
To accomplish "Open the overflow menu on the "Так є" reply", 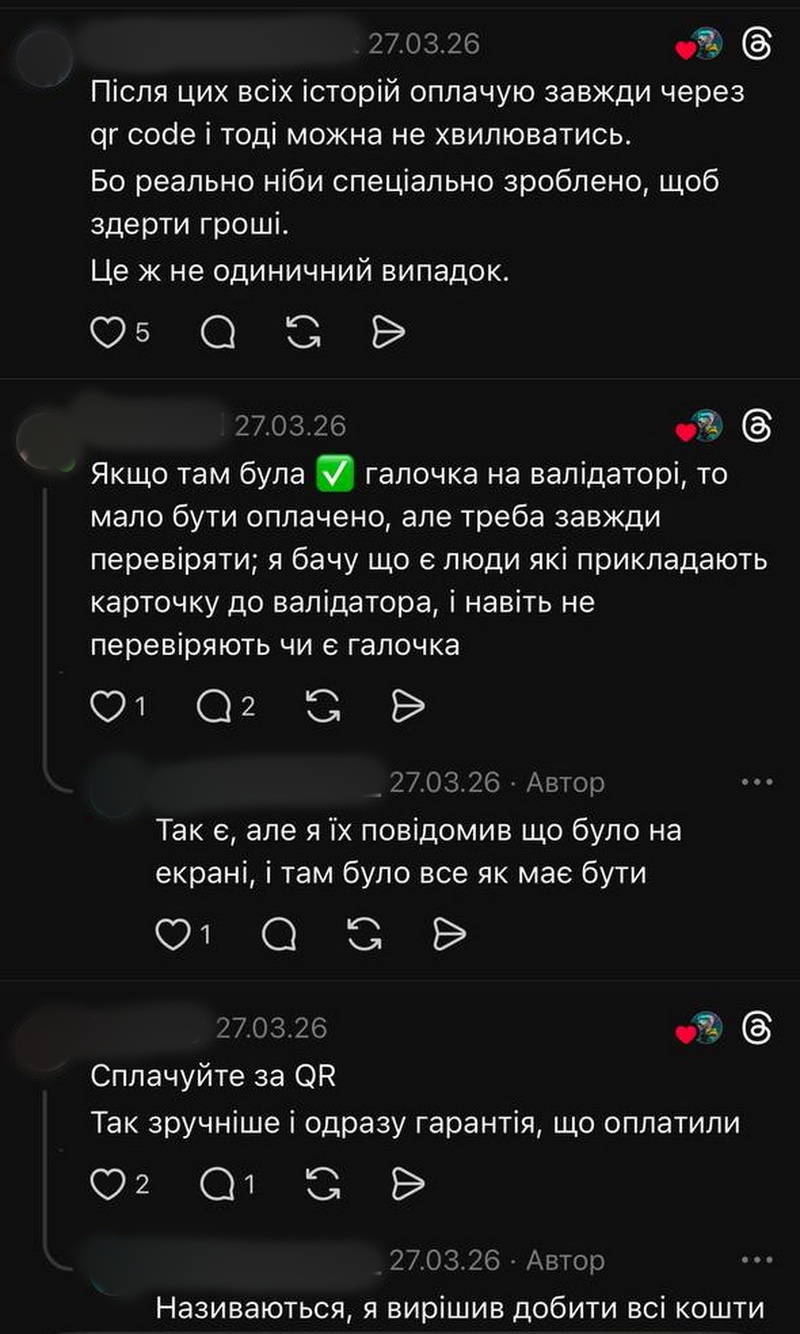I will [x=757, y=782].
